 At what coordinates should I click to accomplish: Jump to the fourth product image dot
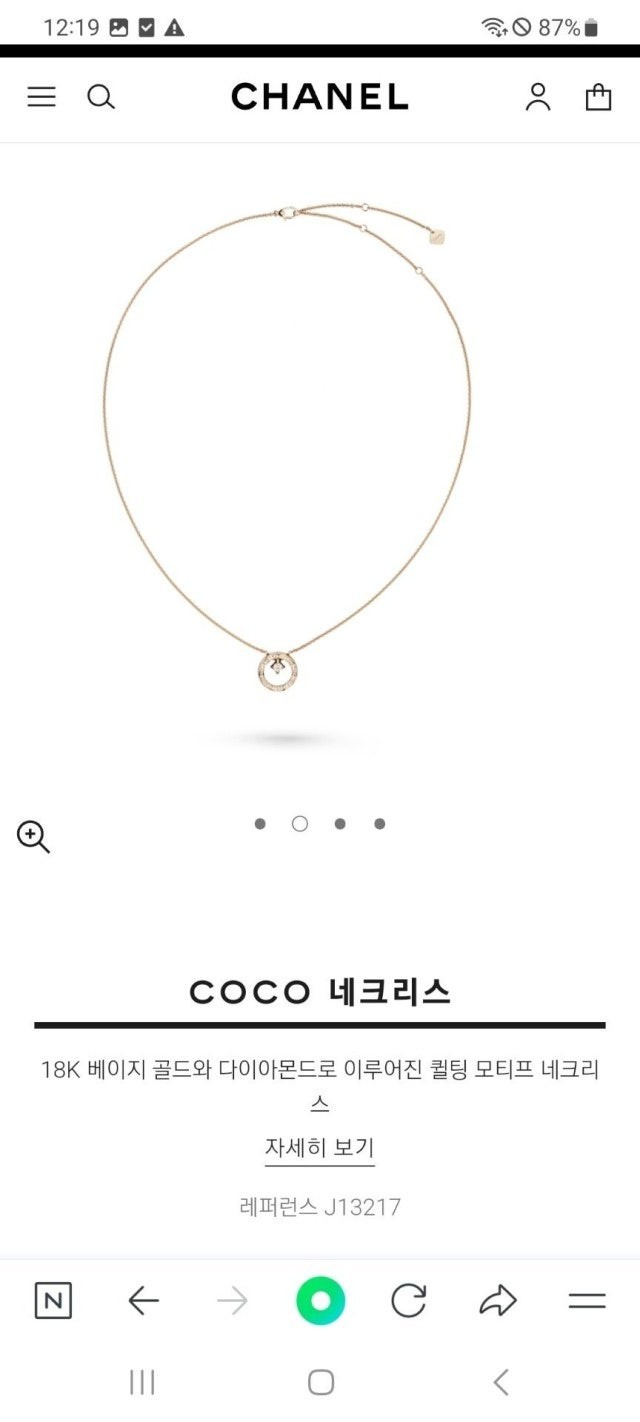[x=380, y=824]
